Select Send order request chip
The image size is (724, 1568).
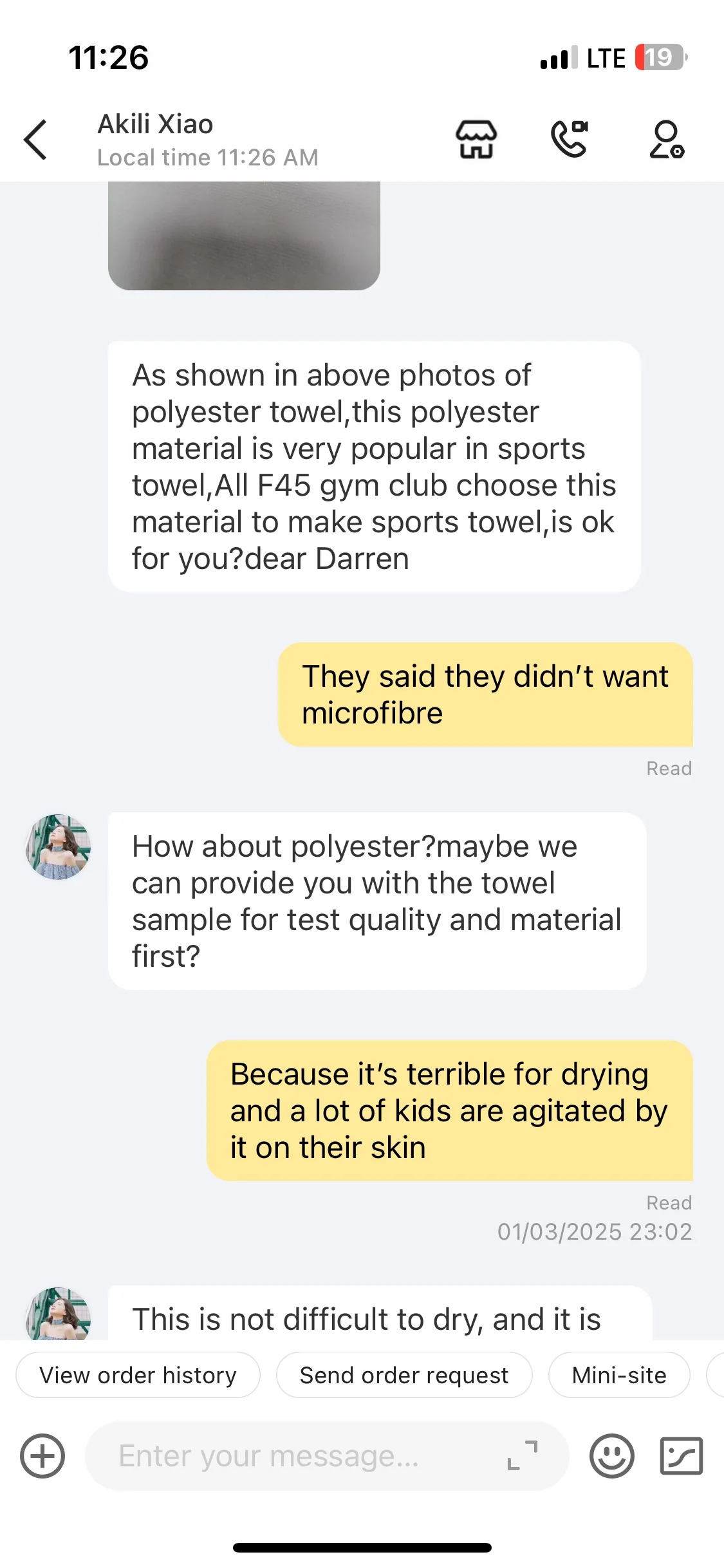tap(404, 1375)
